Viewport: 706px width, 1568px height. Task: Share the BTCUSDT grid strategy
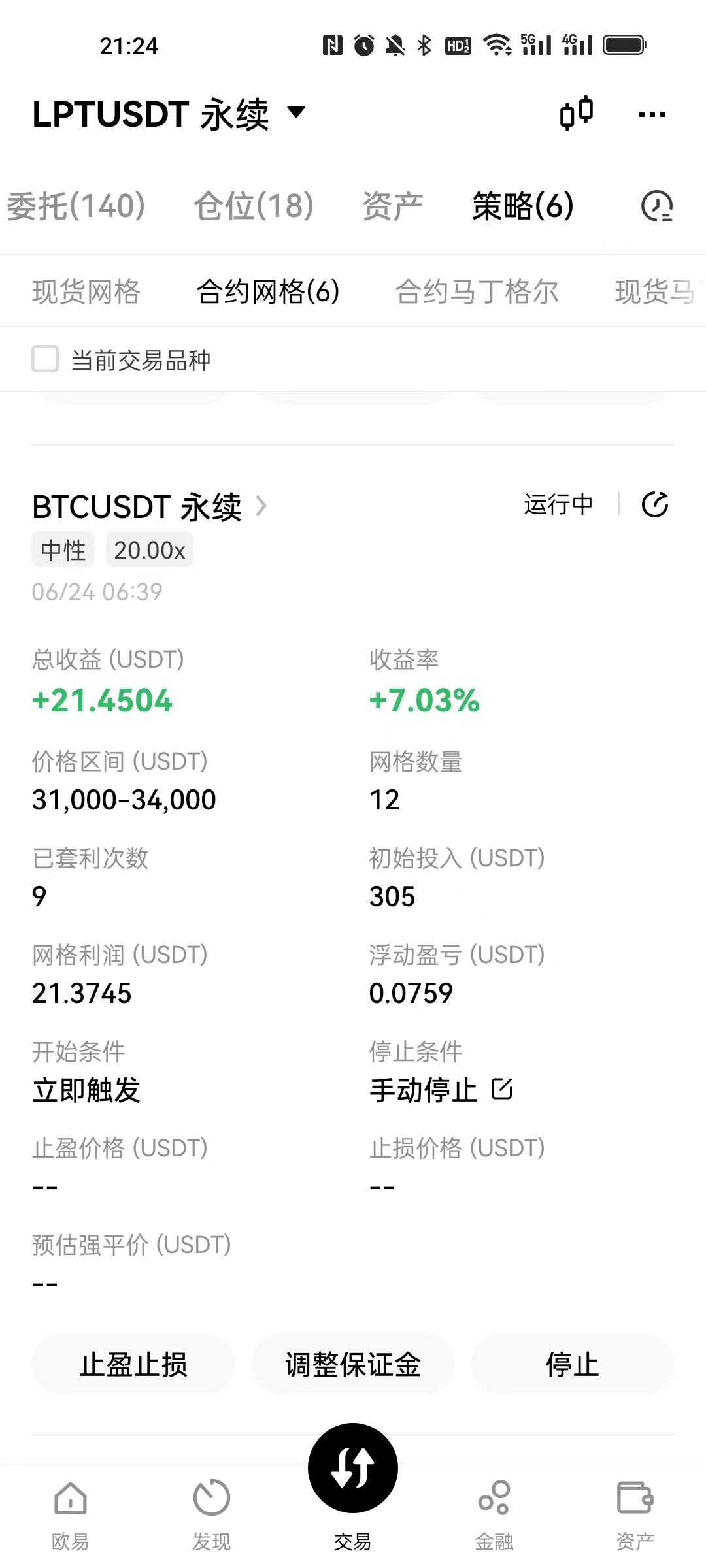[x=655, y=504]
